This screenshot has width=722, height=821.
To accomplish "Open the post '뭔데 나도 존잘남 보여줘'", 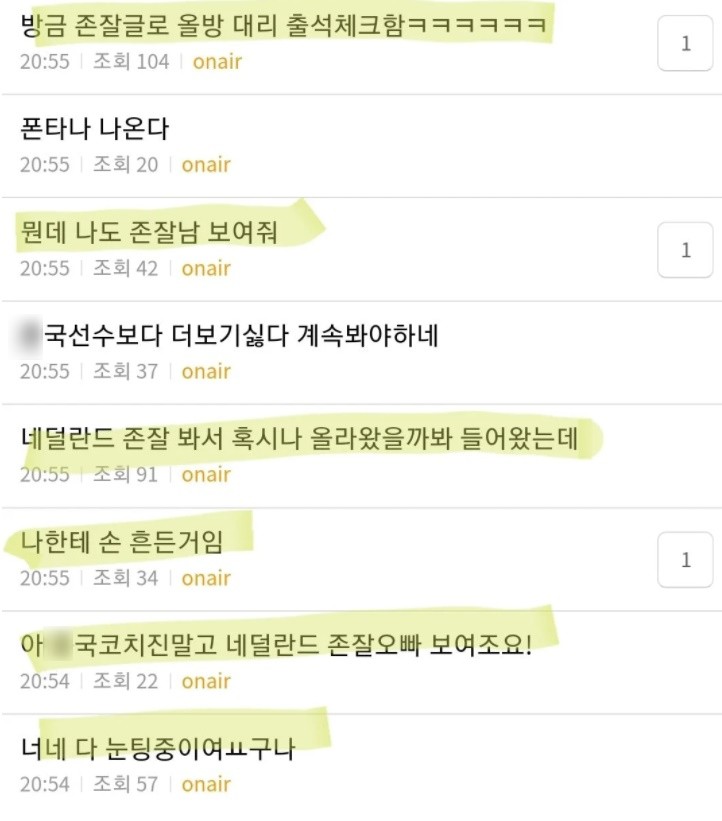I will click(x=150, y=232).
